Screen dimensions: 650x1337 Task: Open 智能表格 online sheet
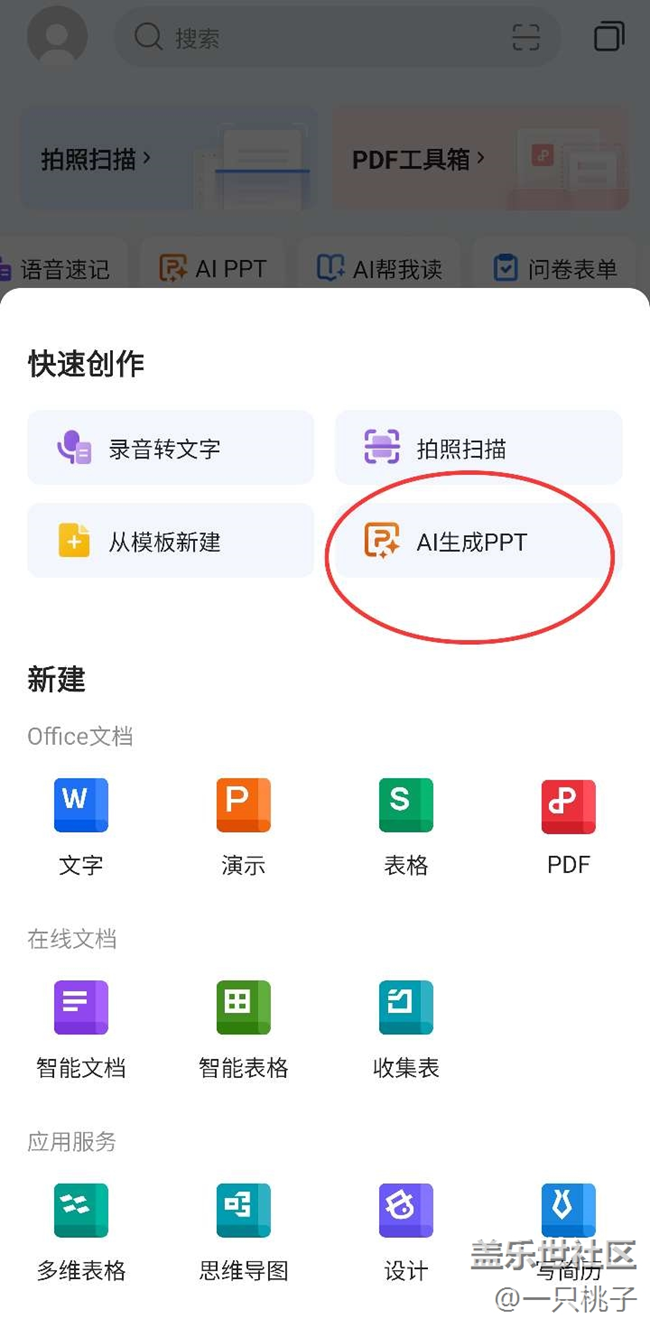(x=243, y=1030)
